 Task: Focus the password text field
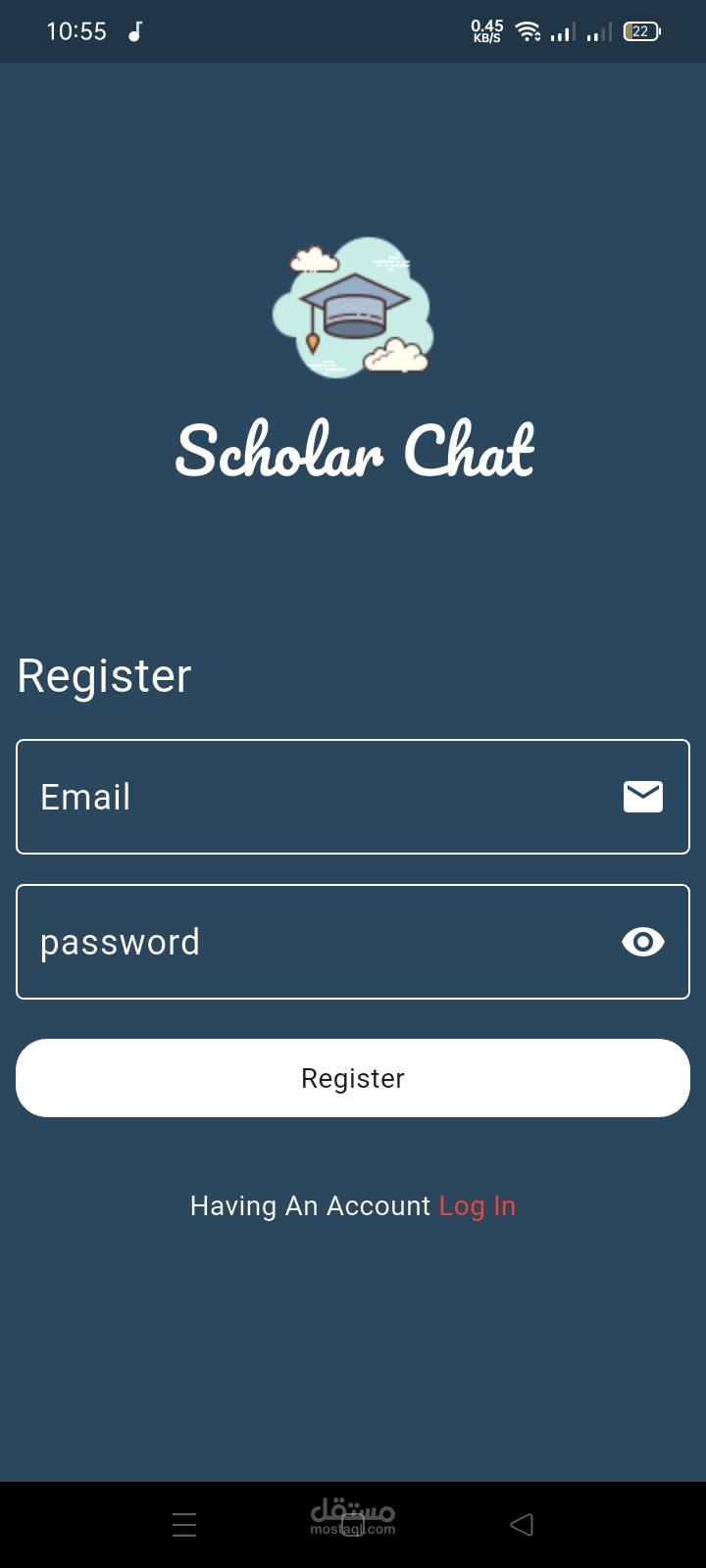coord(314,942)
